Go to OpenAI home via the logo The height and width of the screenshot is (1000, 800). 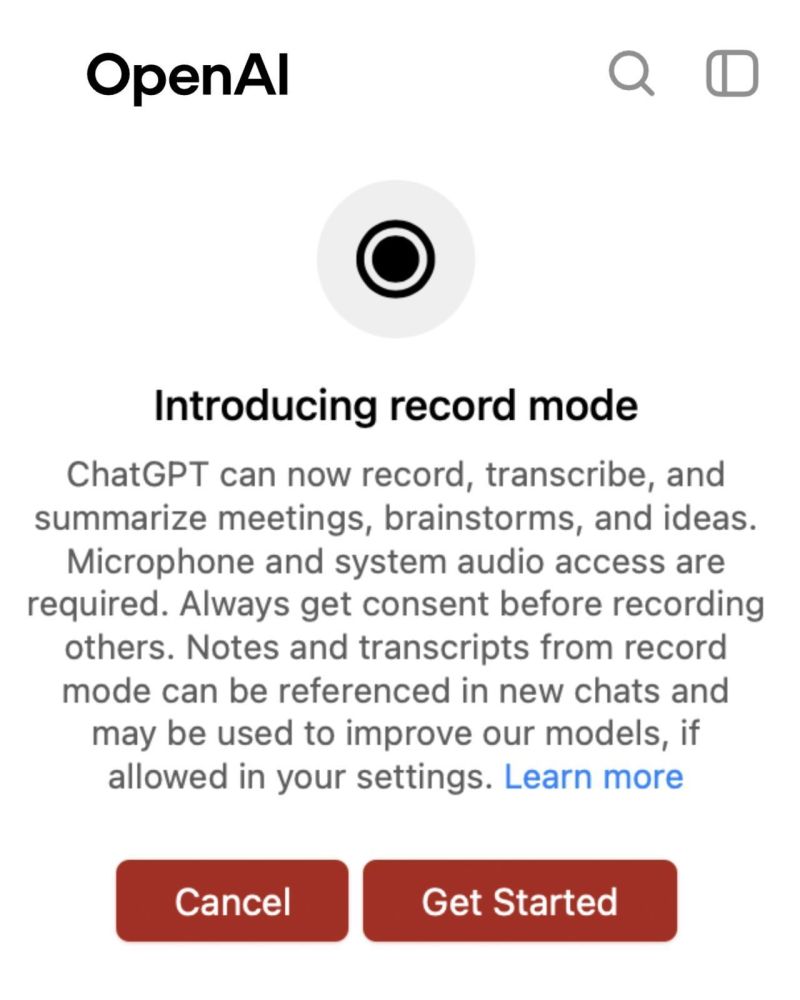(x=188, y=74)
